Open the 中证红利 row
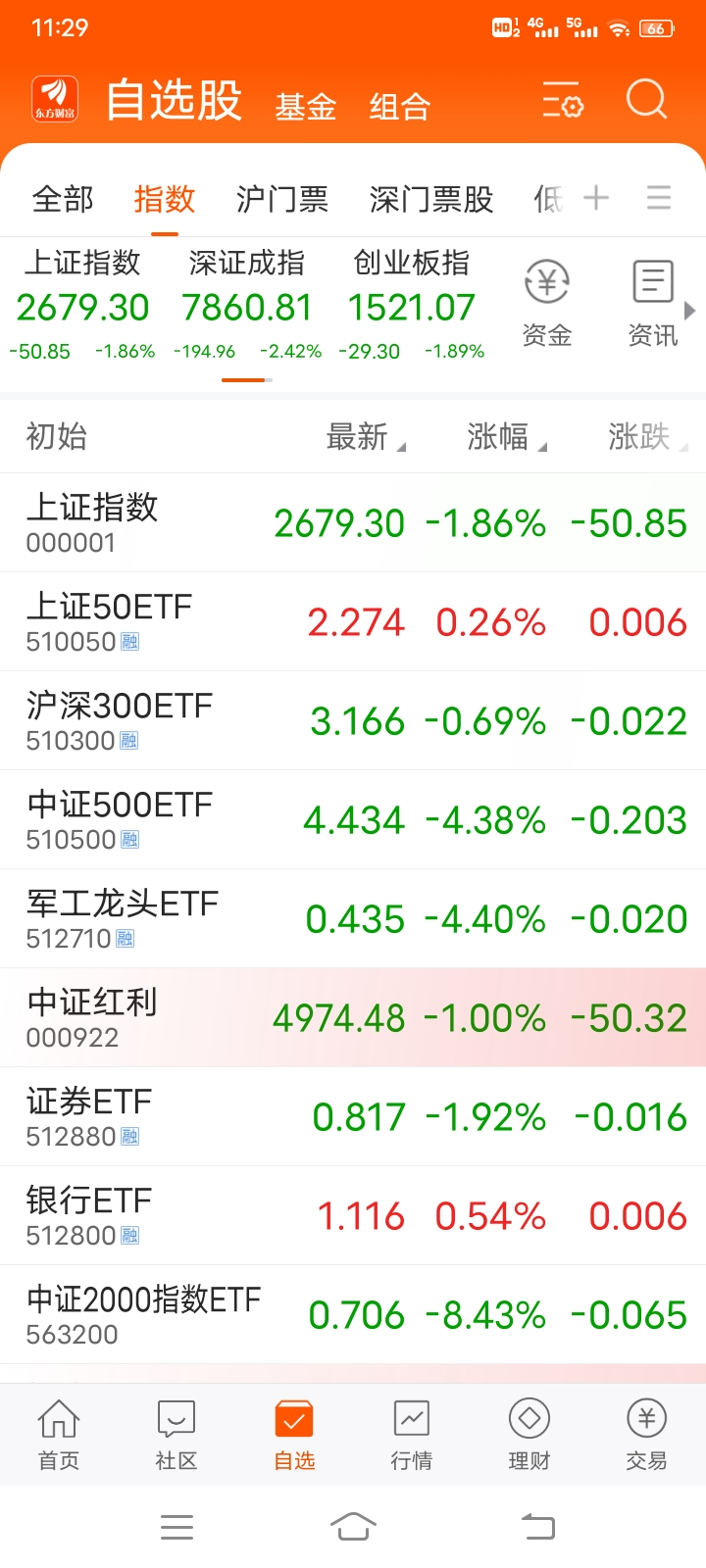The width and height of the screenshot is (706, 1568). [x=353, y=1017]
